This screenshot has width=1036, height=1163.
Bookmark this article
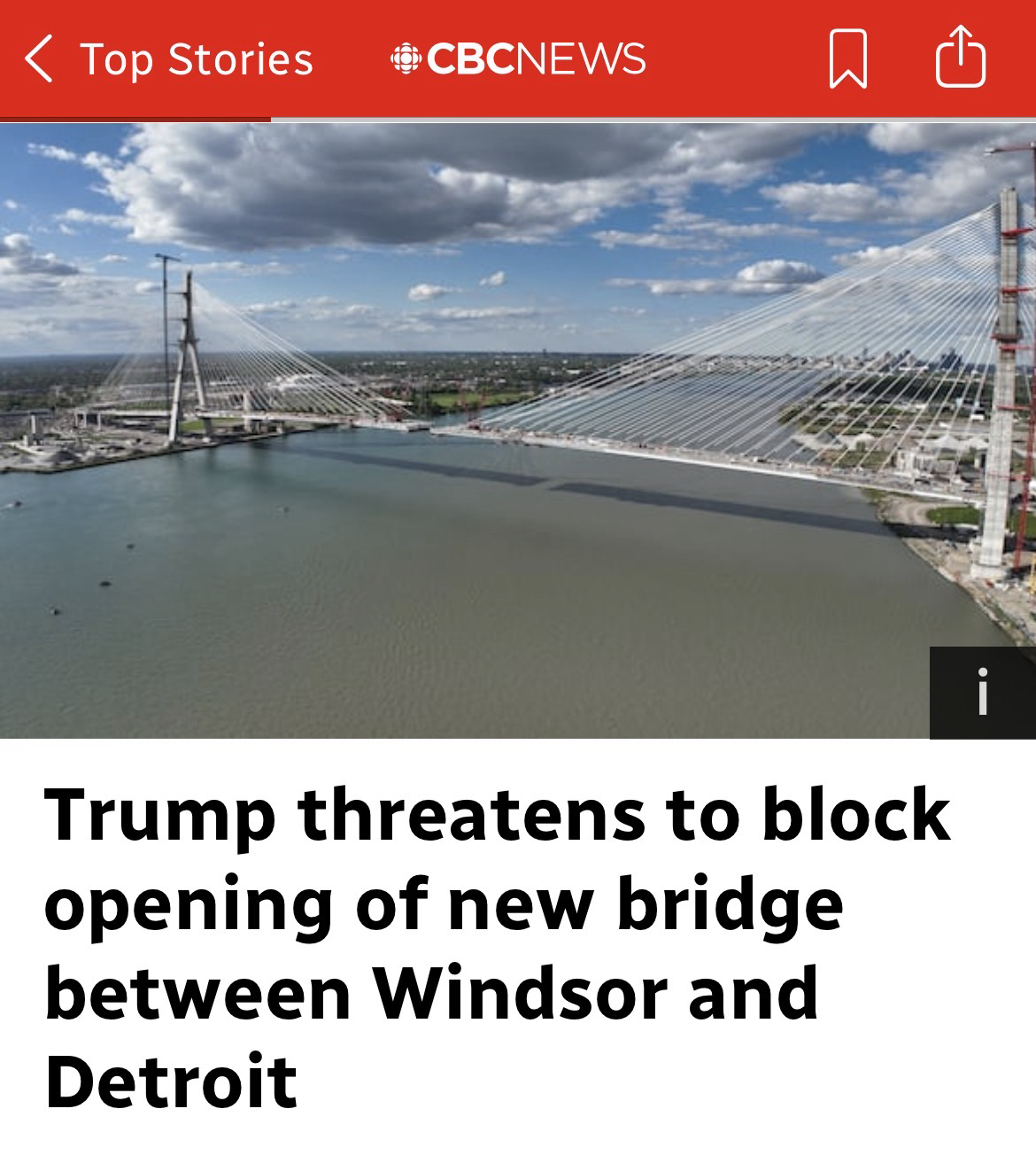[847, 59]
